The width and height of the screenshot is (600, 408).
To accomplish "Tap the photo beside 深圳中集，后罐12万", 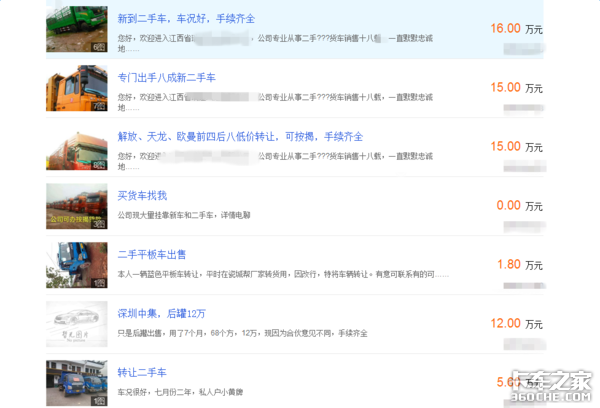I will (x=77, y=324).
